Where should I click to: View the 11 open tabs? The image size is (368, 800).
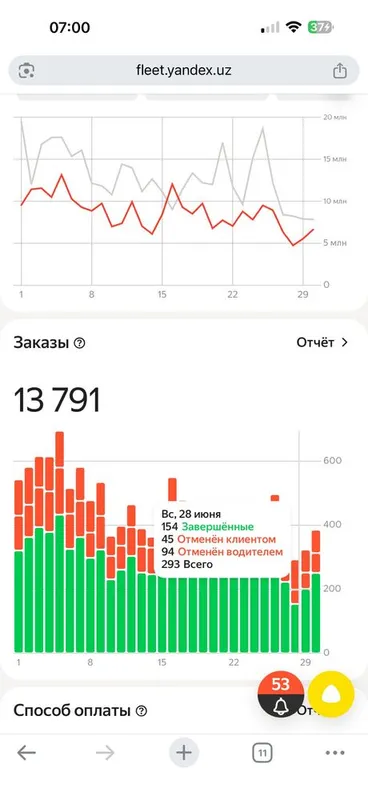coord(262,753)
